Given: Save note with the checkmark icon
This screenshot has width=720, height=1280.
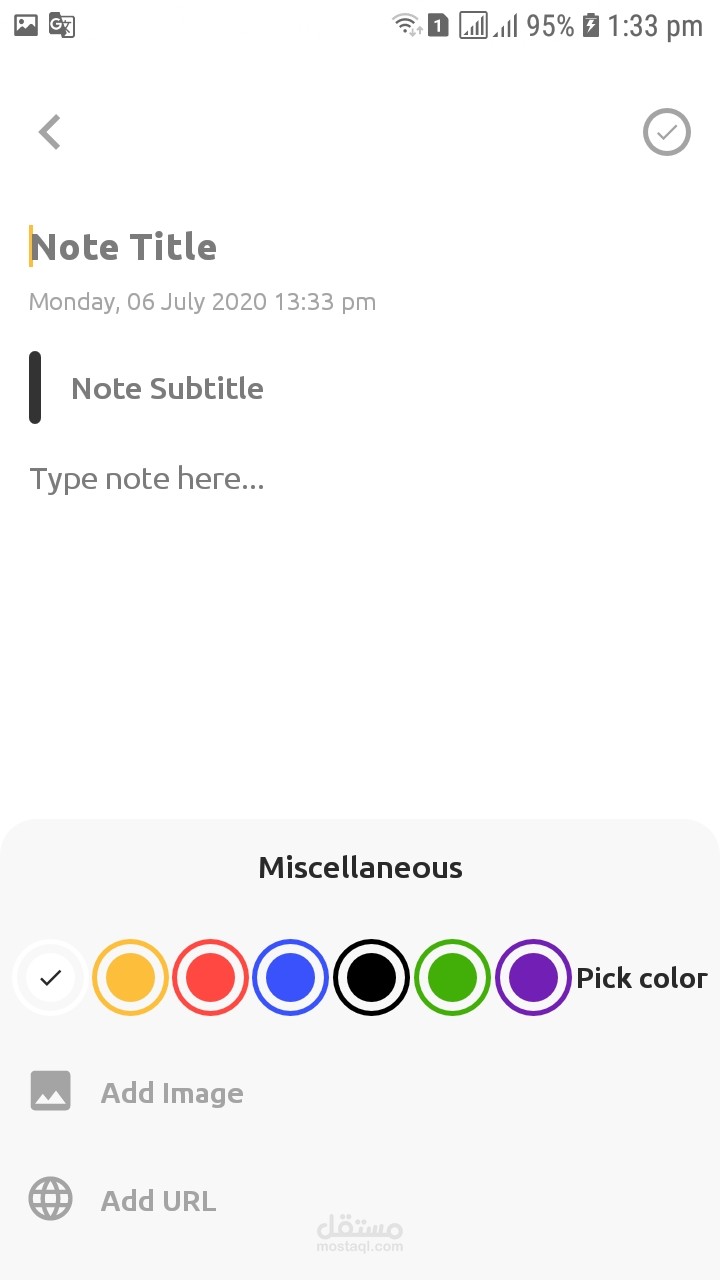Looking at the screenshot, I should 666,132.
